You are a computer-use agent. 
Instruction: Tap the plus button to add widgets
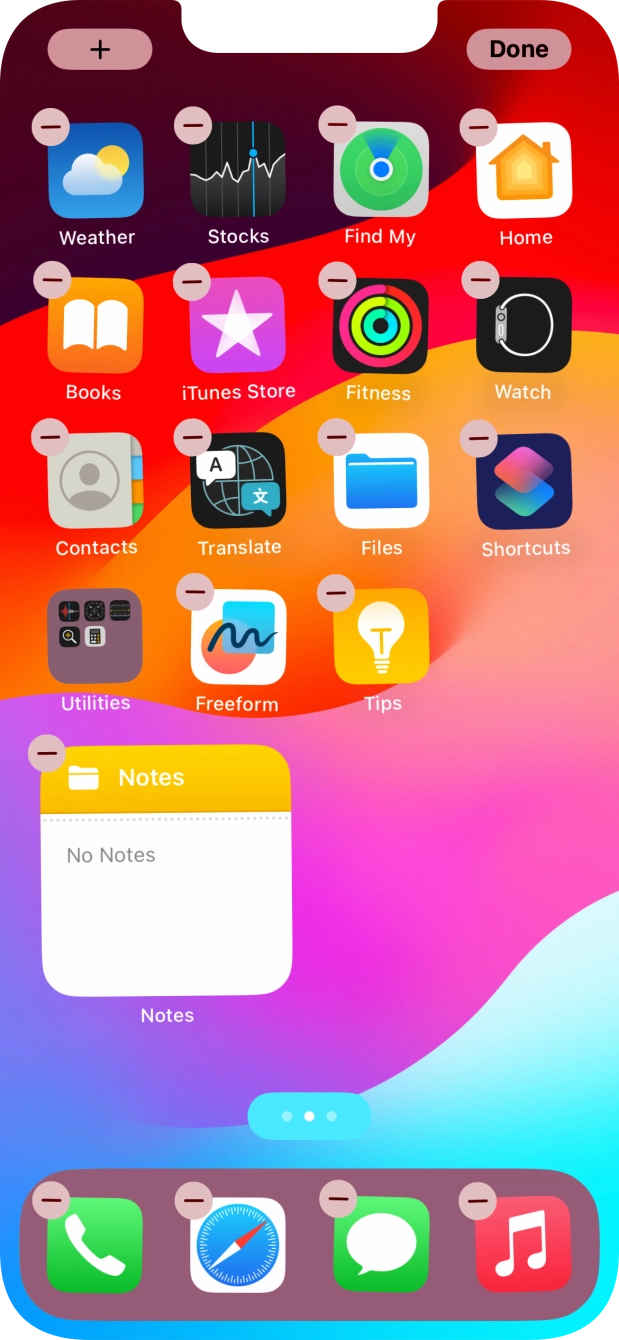click(100, 49)
